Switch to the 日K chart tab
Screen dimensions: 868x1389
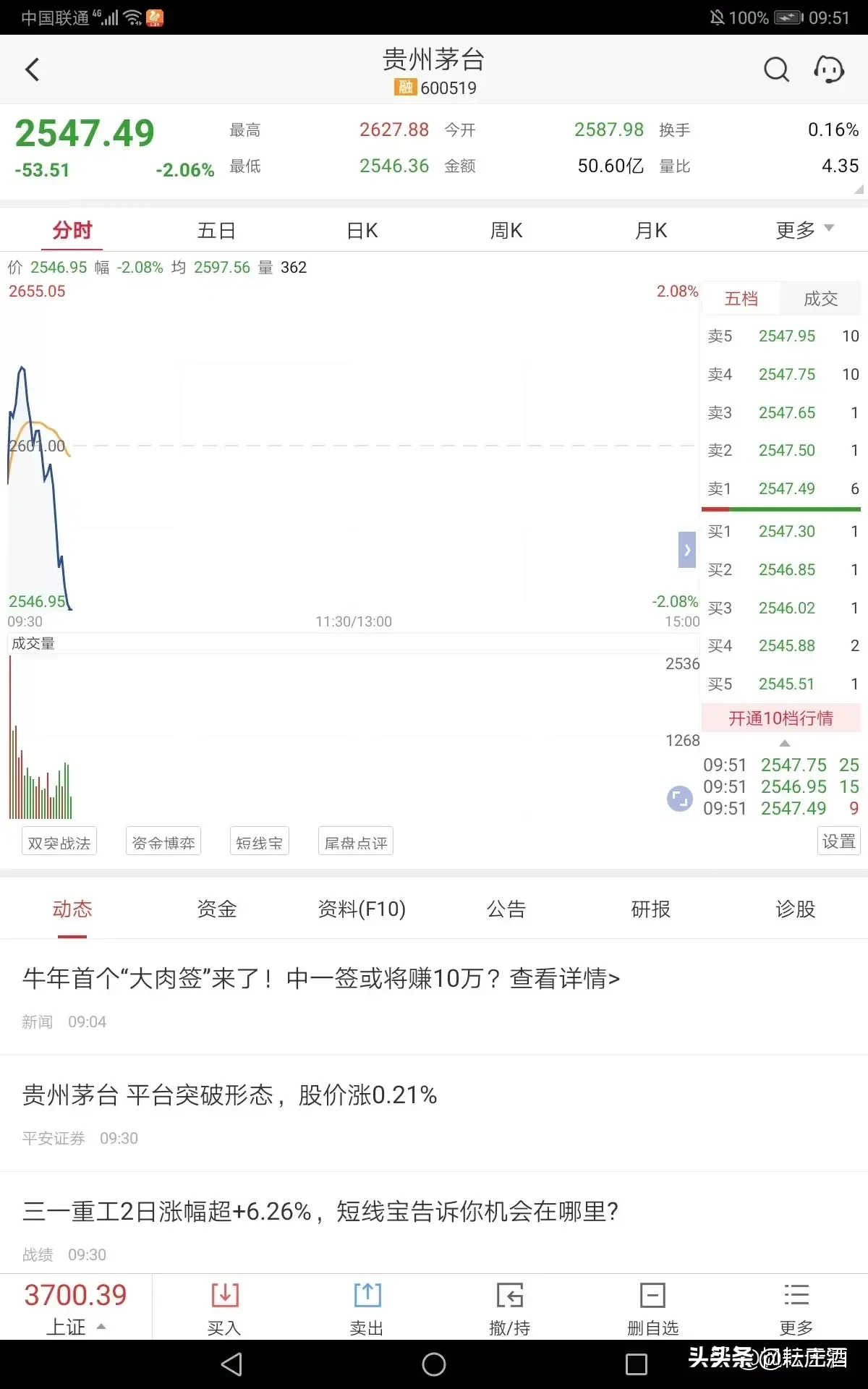click(x=362, y=231)
